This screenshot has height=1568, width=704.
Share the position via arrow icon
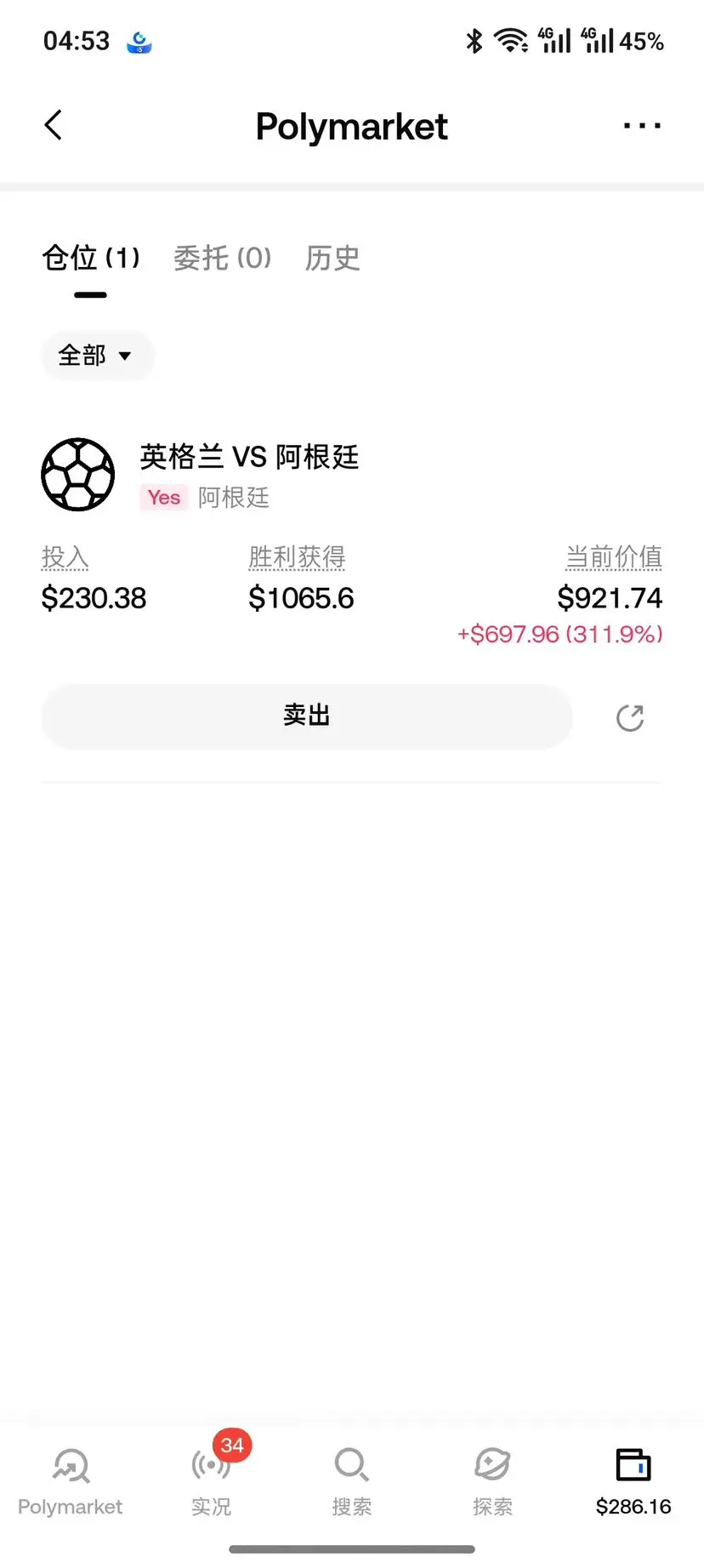[x=630, y=717]
